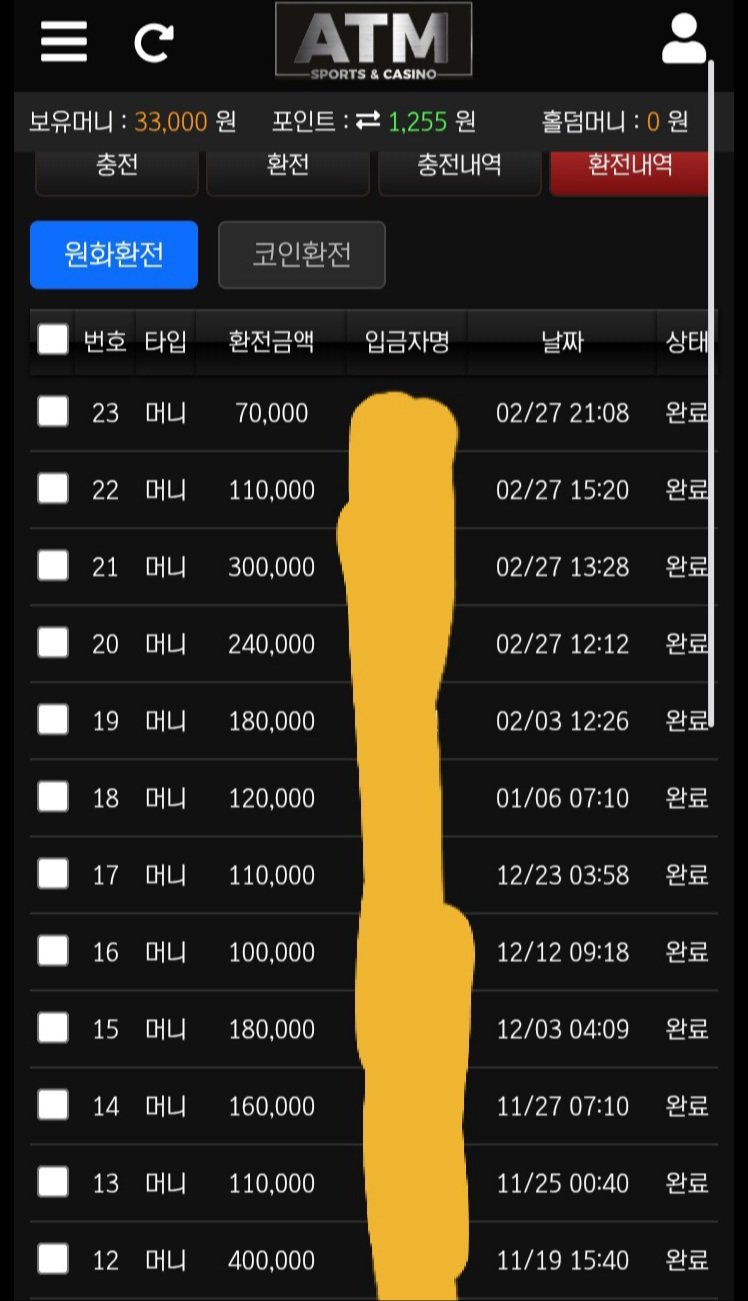
Task: Tick the checkbox for row 21
Action: (53, 565)
